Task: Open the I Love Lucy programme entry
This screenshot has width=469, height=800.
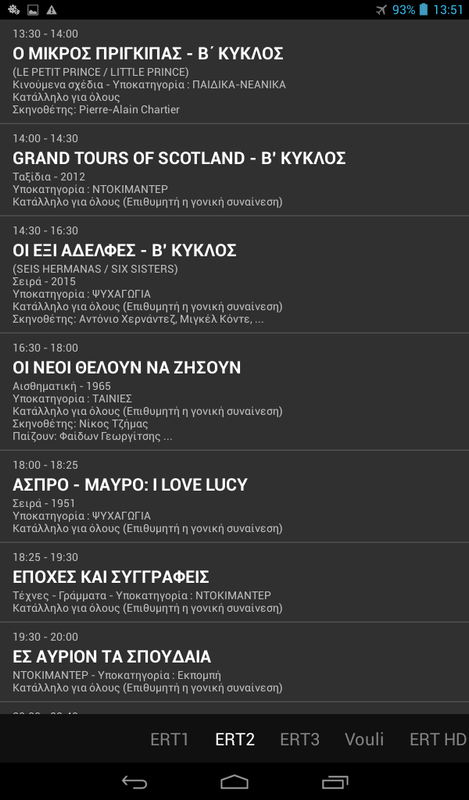Action: 234,496
